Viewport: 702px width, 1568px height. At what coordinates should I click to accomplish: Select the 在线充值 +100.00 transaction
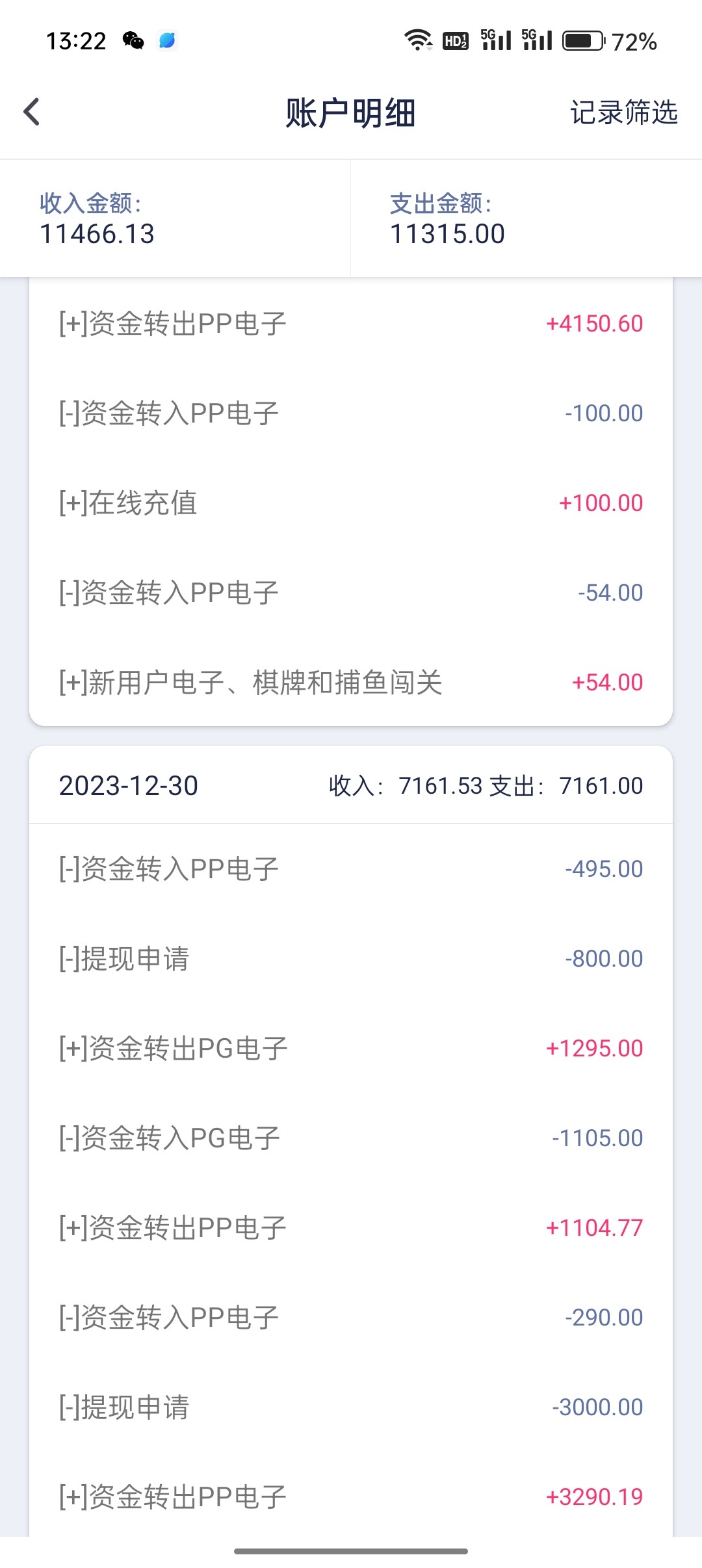click(351, 502)
